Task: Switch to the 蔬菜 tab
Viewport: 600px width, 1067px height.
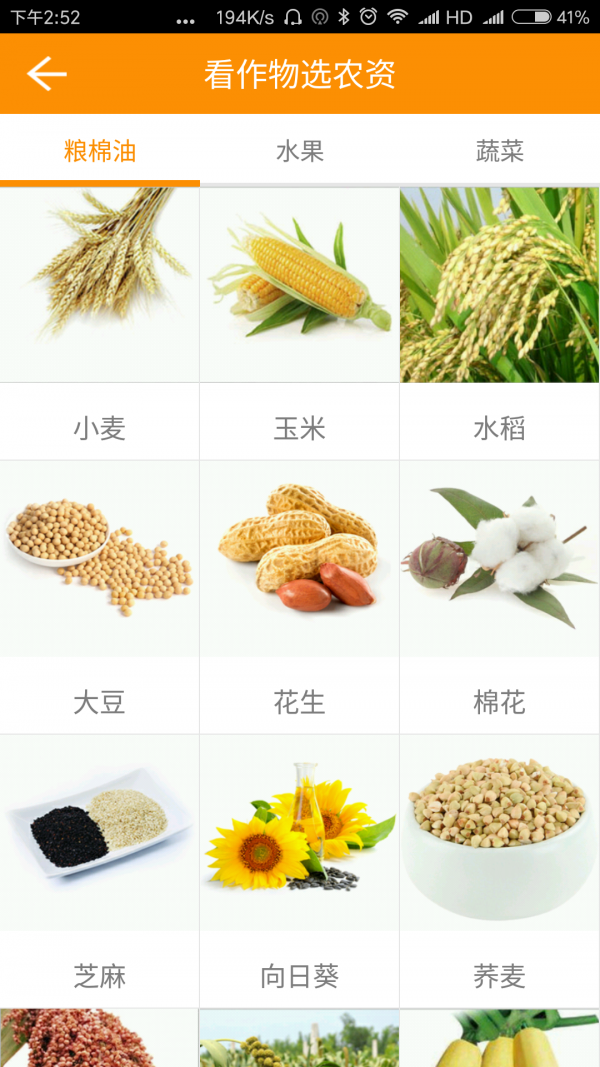Action: click(500, 151)
